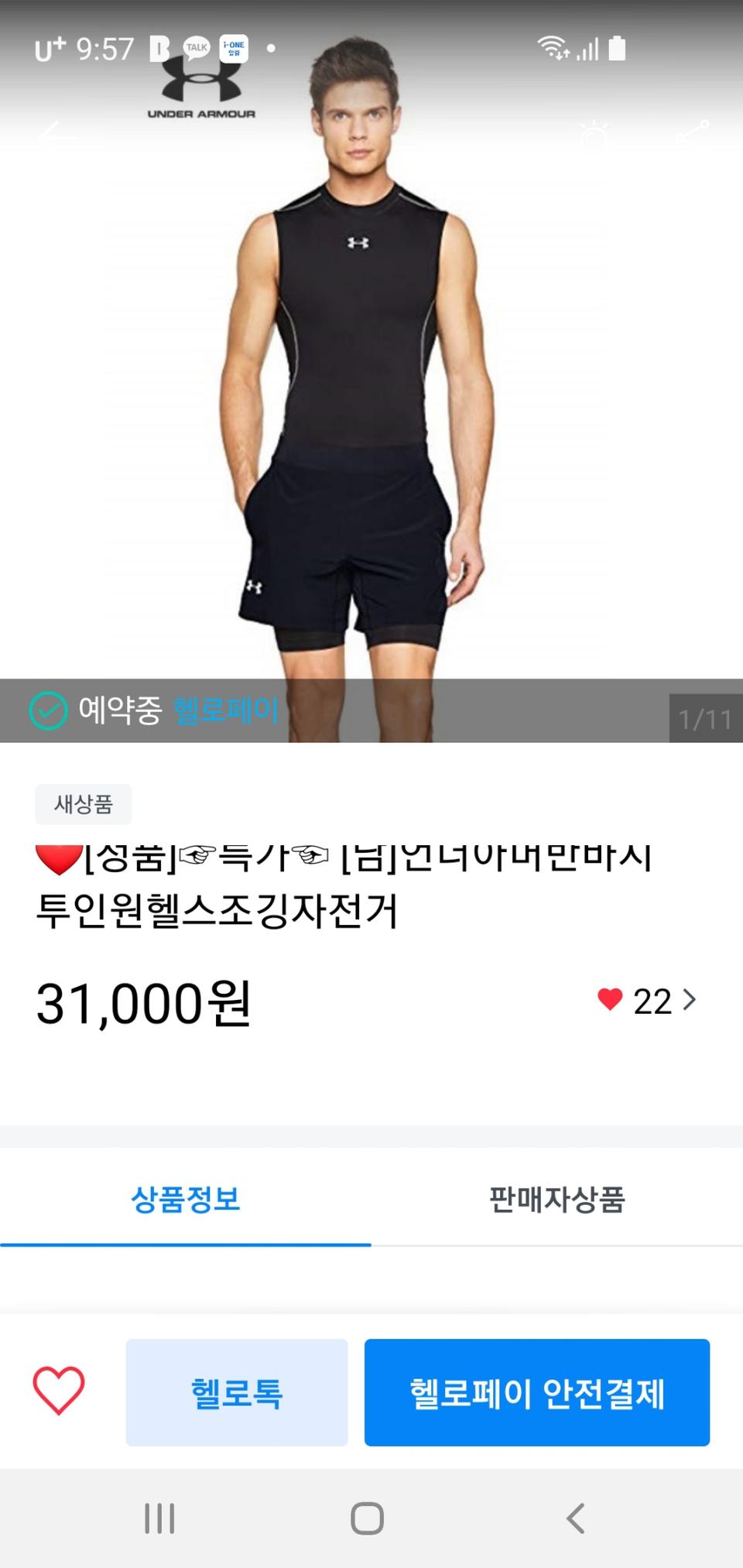Tap the 새상품 condition label
The height and width of the screenshot is (1568, 743).
pos(84,805)
